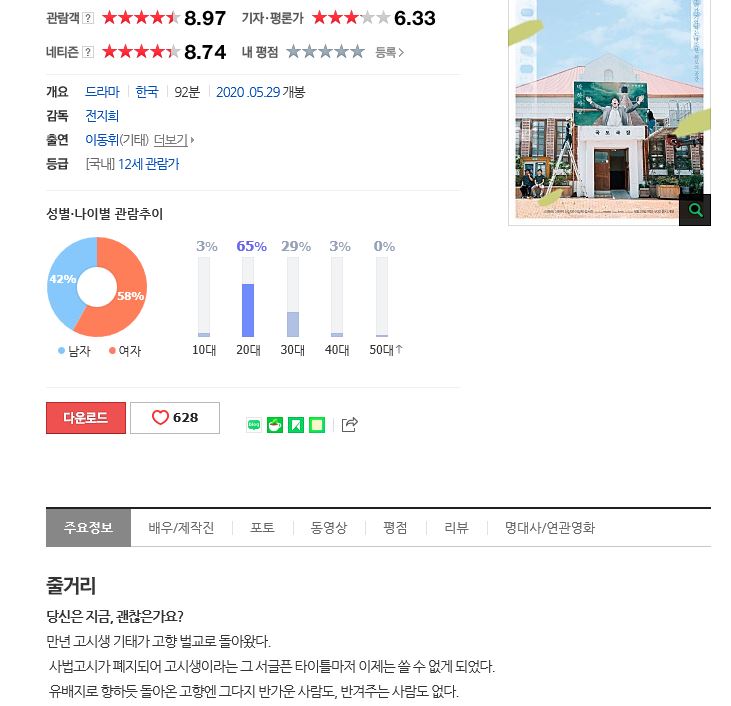731x706 pixels.
Task: Switch to the 동영상 tab
Action: click(329, 528)
